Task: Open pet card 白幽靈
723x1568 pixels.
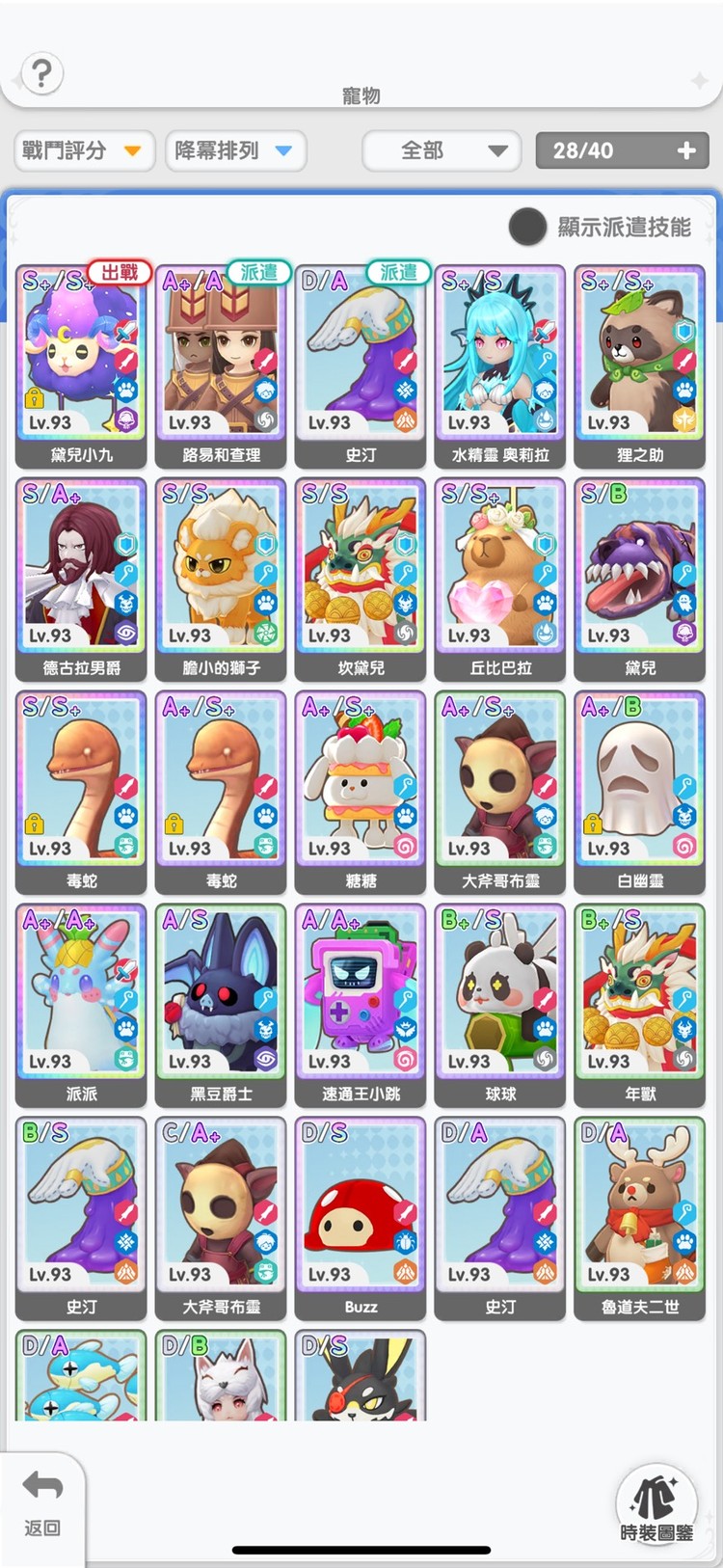Action: click(640, 791)
